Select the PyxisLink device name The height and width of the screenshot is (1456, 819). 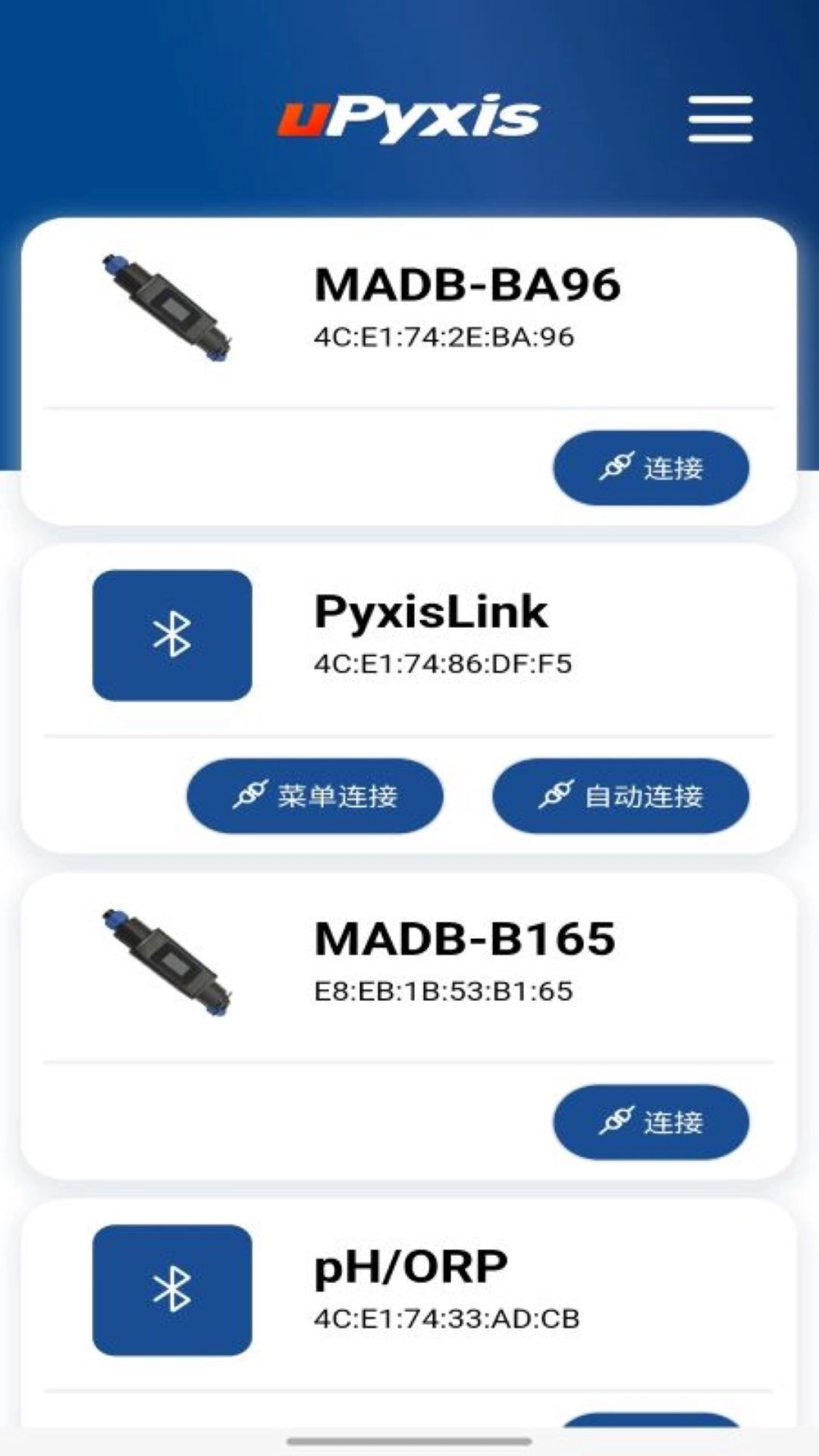coord(429,612)
